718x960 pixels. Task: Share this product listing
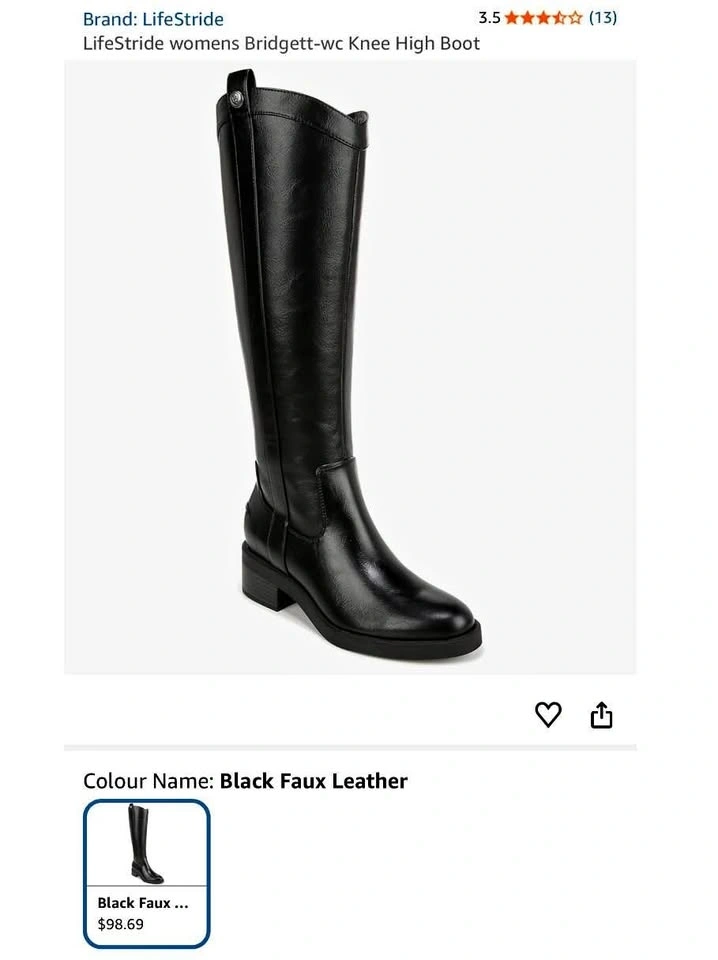(601, 714)
